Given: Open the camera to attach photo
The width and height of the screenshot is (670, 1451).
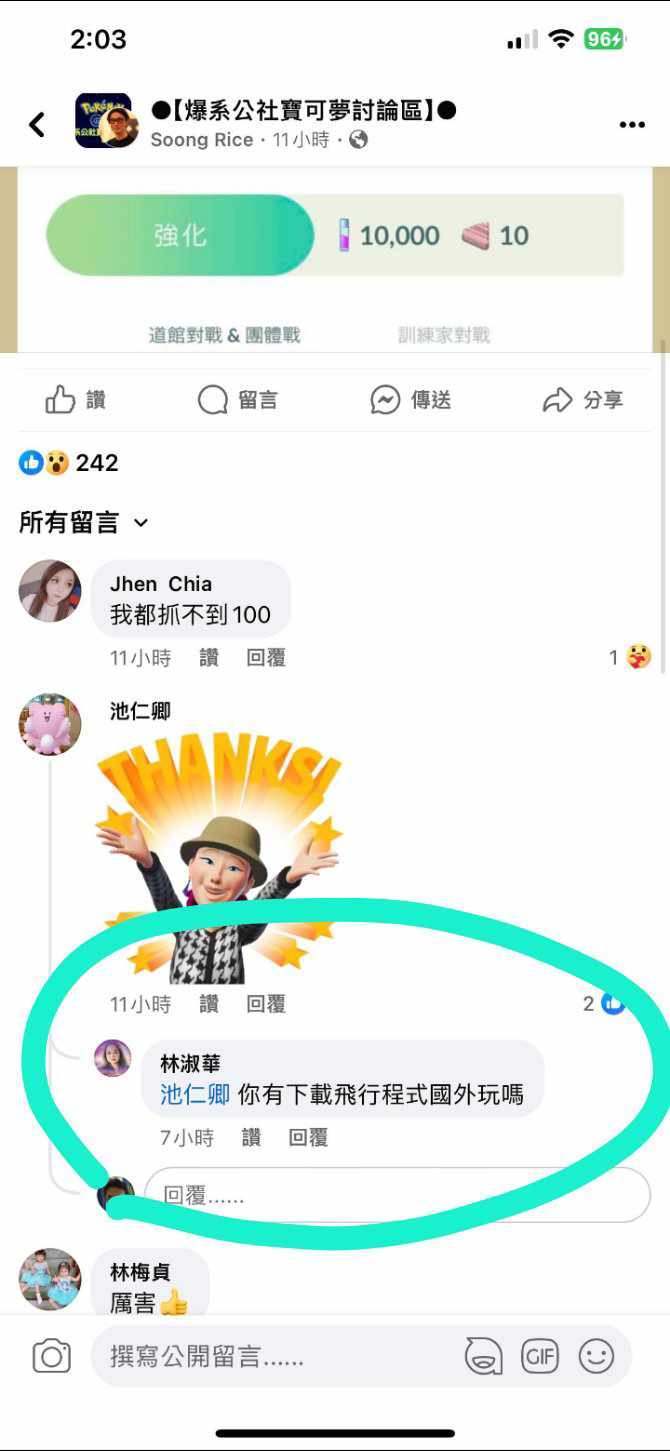Looking at the screenshot, I should click(x=51, y=1356).
